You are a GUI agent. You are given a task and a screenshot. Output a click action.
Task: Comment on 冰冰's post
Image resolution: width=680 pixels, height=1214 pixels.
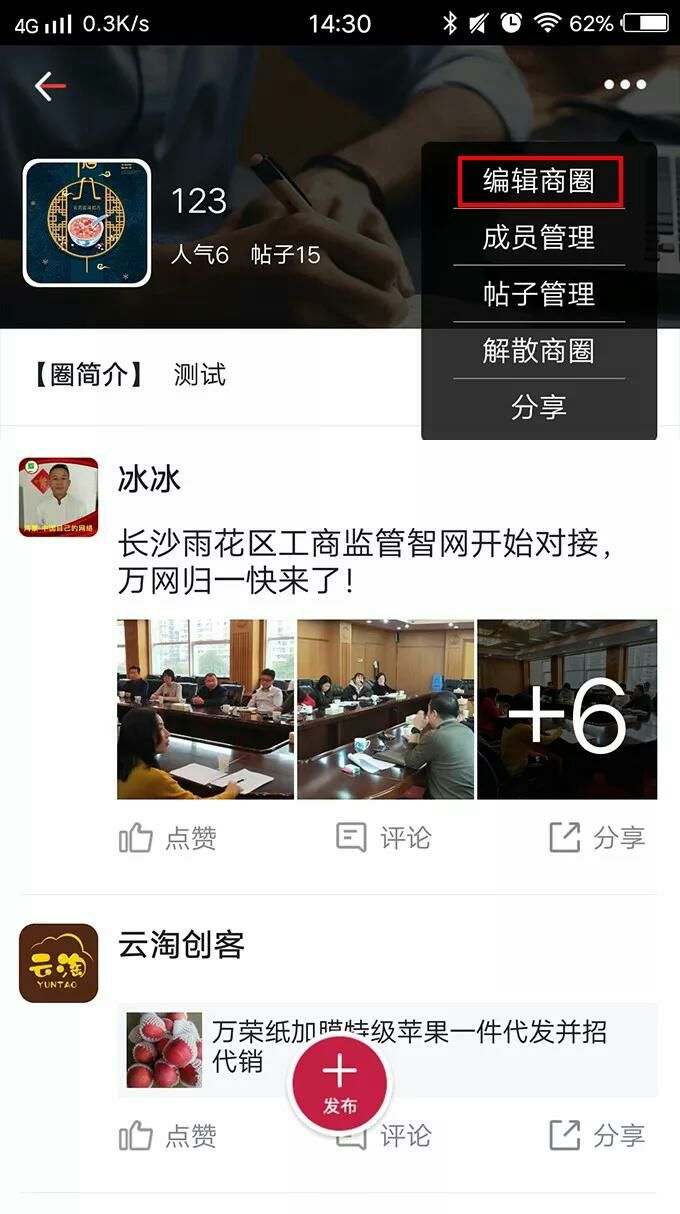(x=384, y=838)
